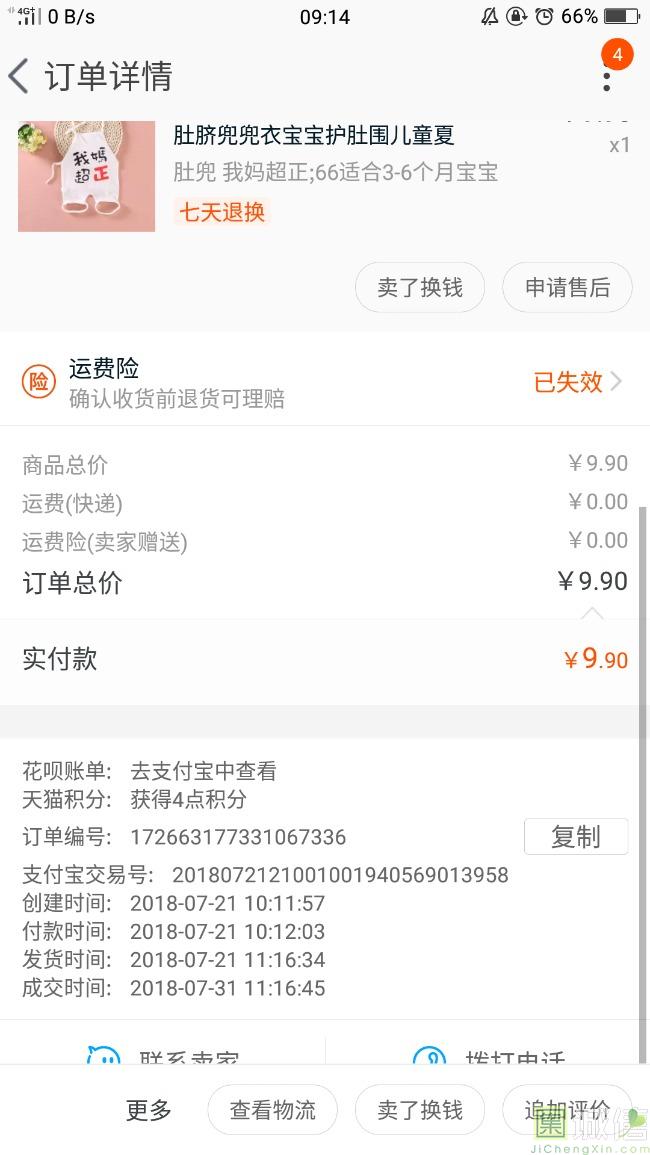View shipping with 查看物流
Screen dimensions: 650x1155
click(272, 1109)
